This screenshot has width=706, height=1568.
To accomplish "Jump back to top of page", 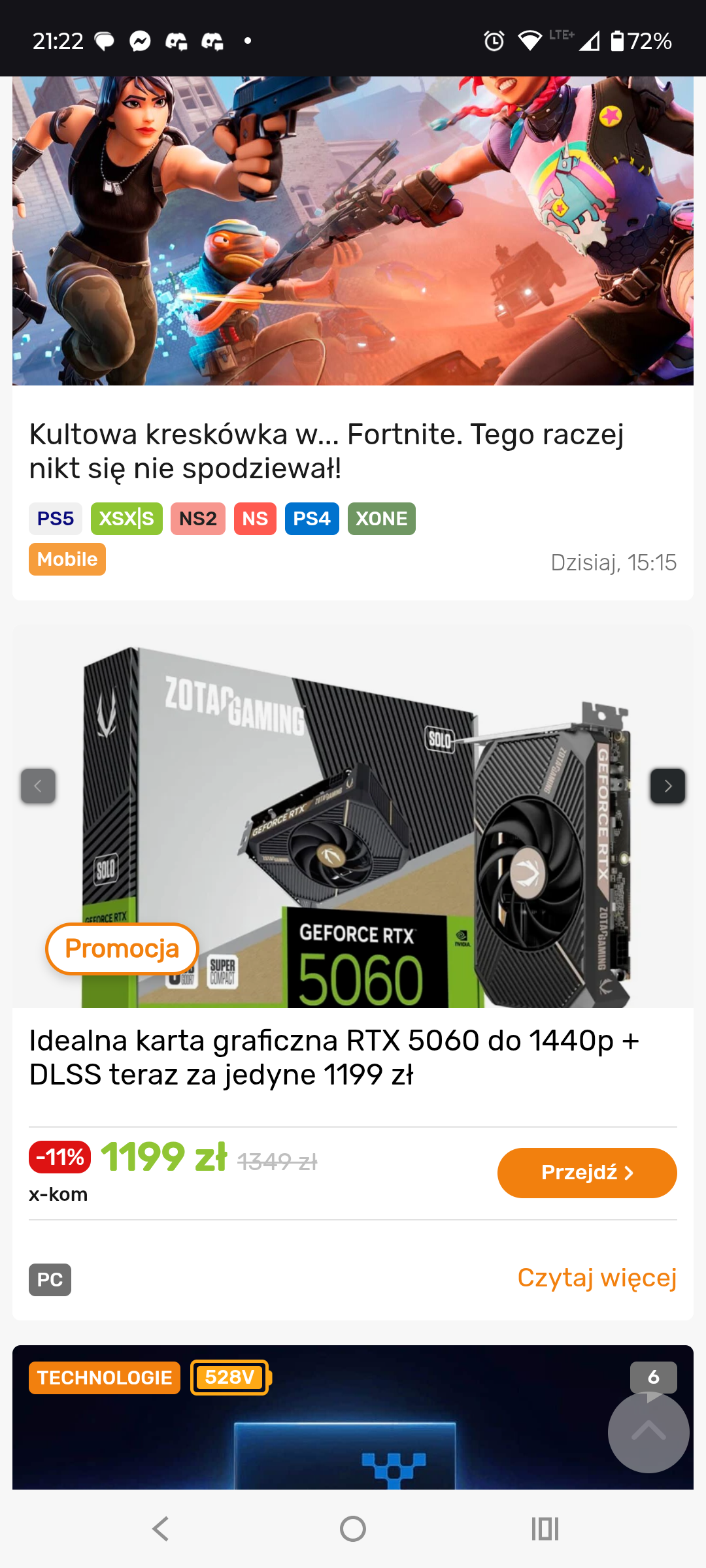I will (x=648, y=1432).
